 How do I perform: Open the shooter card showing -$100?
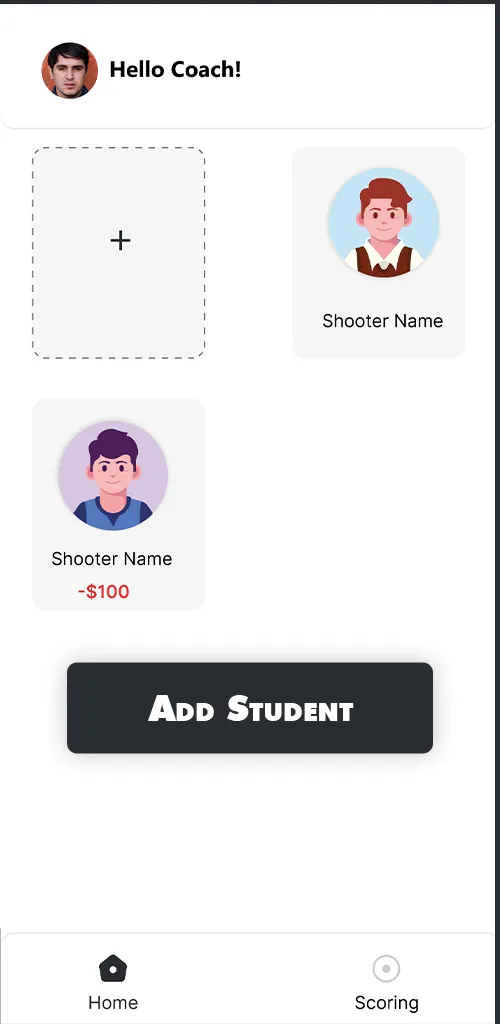point(119,504)
